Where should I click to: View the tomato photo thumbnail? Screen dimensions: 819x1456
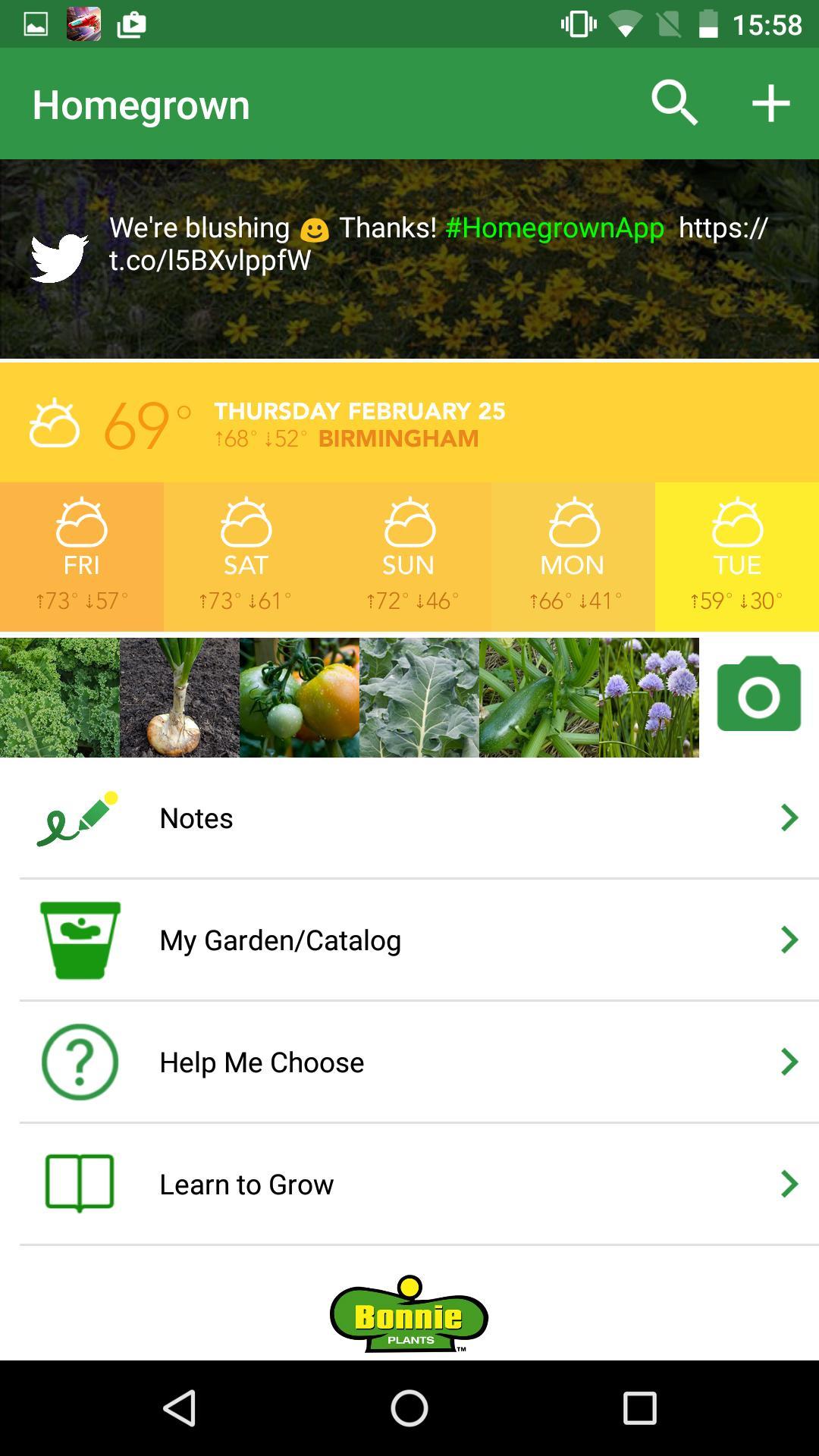300,698
